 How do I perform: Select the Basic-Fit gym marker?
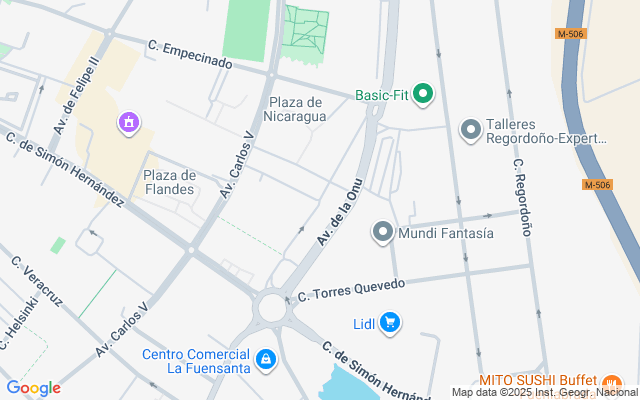coord(423,96)
